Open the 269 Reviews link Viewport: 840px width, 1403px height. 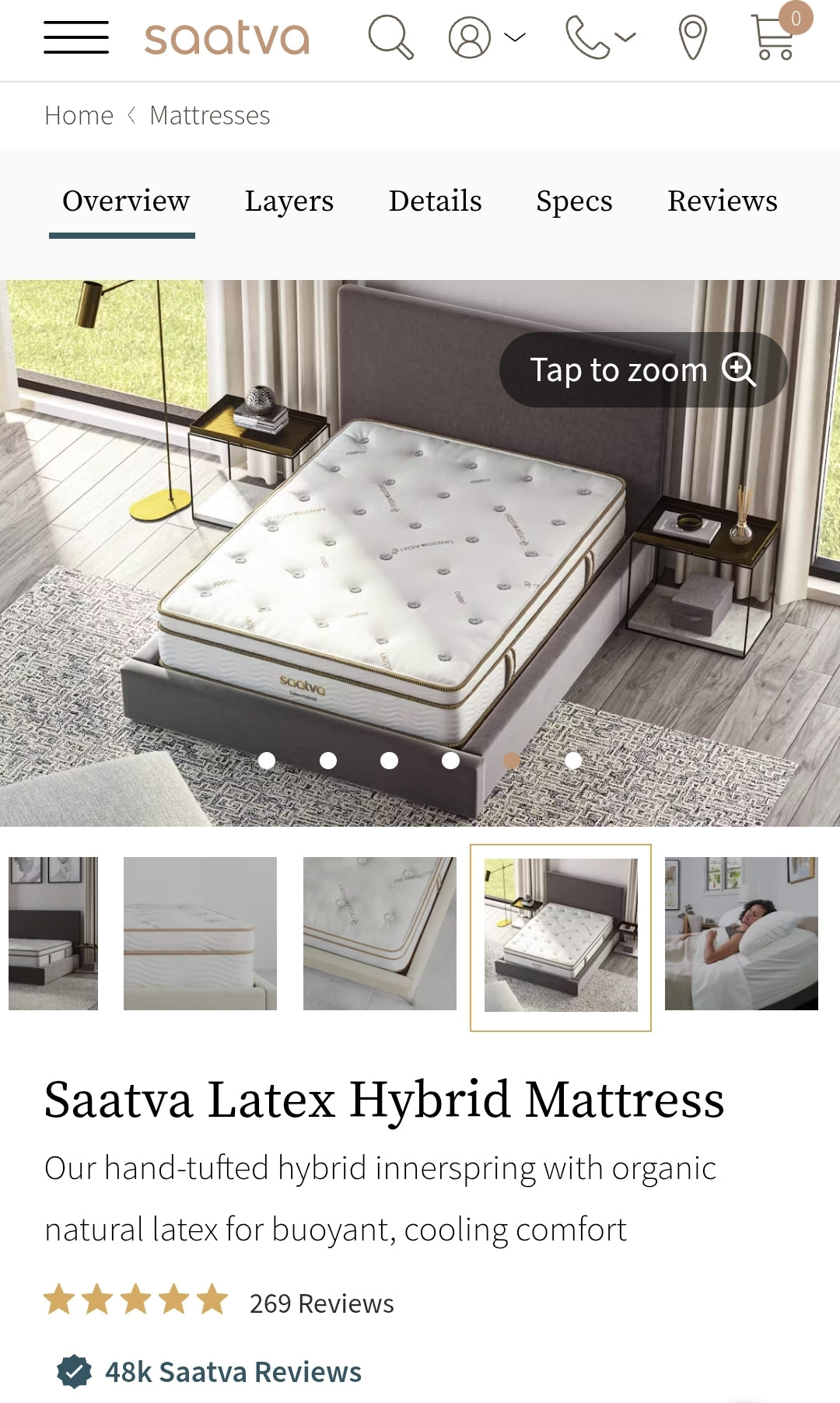[321, 1303]
